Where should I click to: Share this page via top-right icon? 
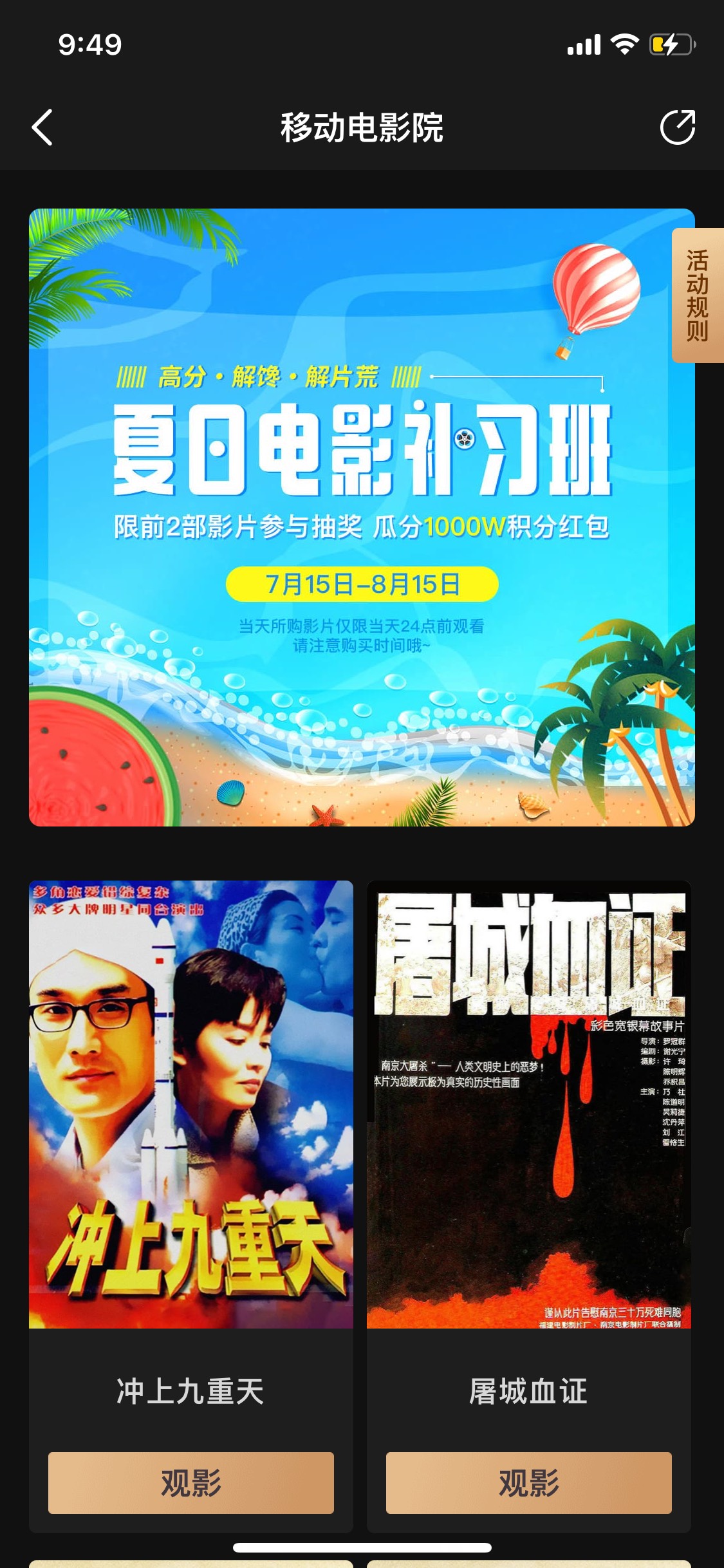[678, 127]
